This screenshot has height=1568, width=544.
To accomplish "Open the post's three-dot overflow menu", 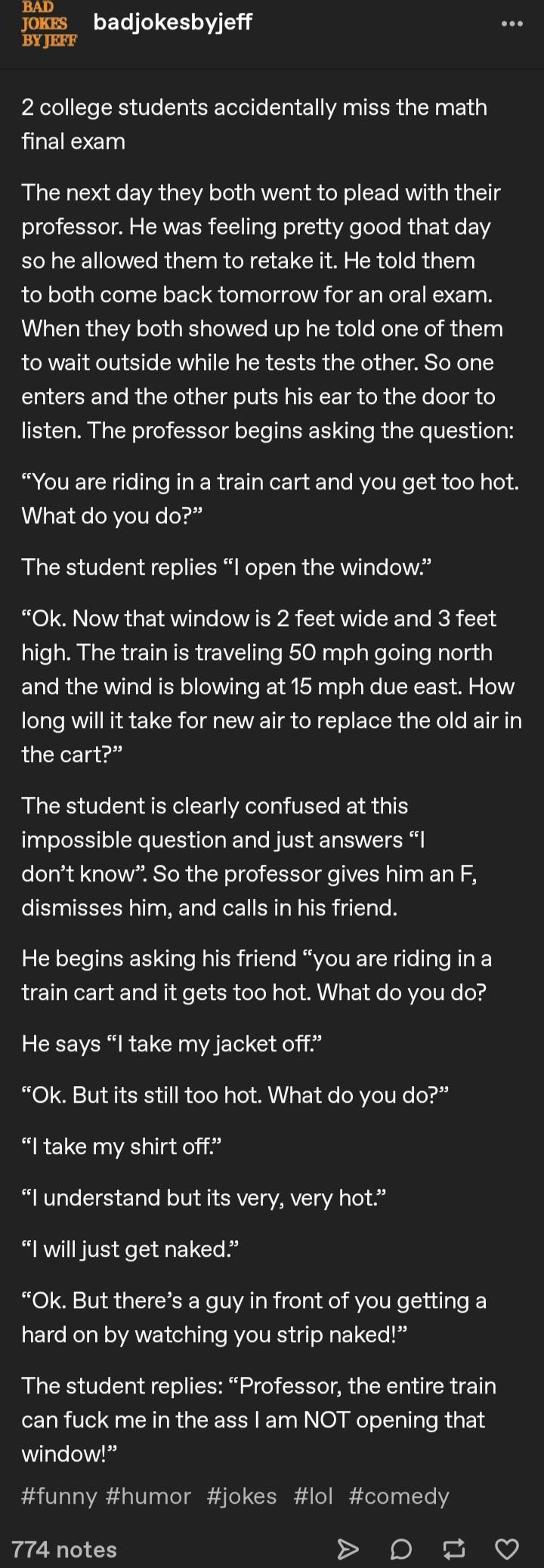I will point(512,23).
